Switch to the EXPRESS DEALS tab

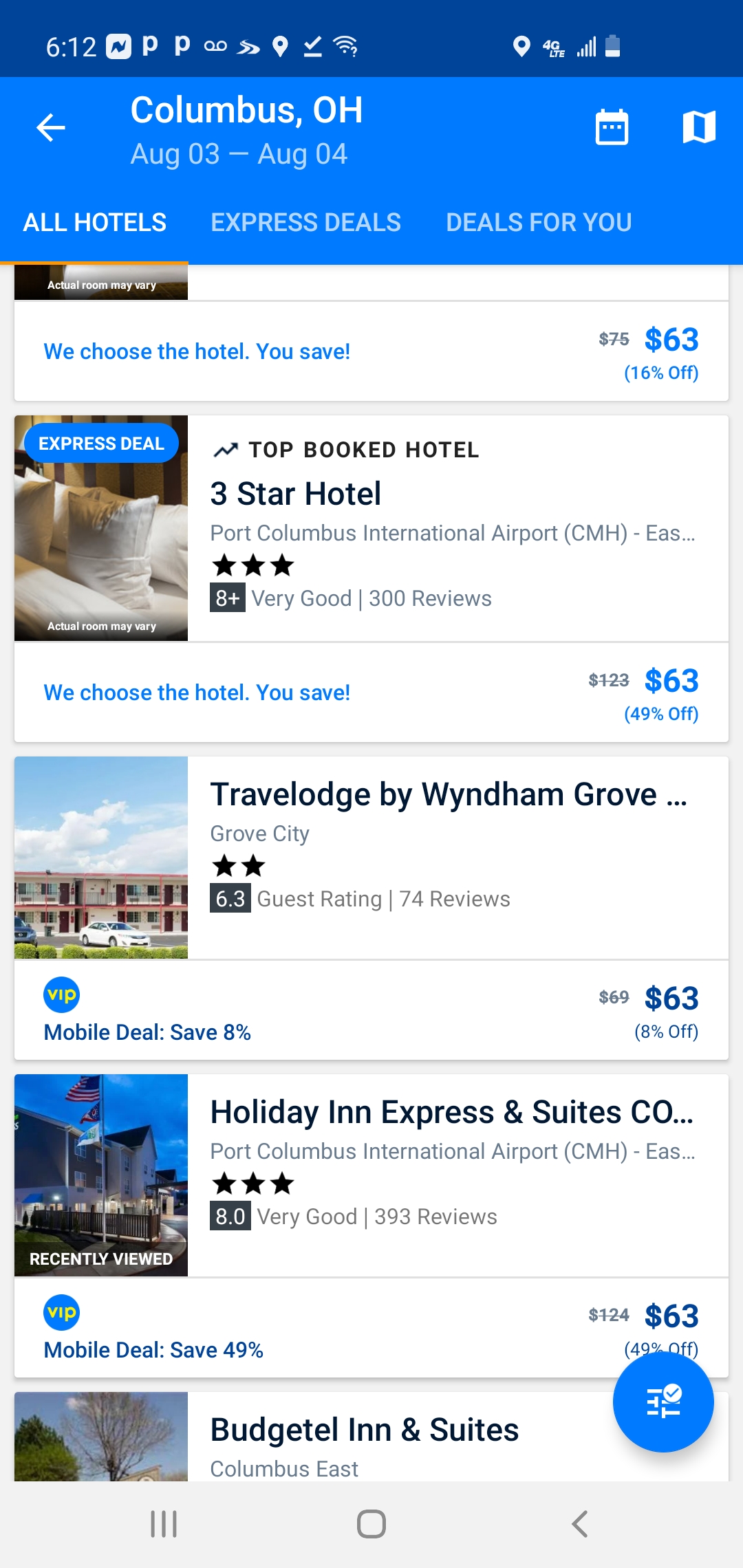(305, 223)
